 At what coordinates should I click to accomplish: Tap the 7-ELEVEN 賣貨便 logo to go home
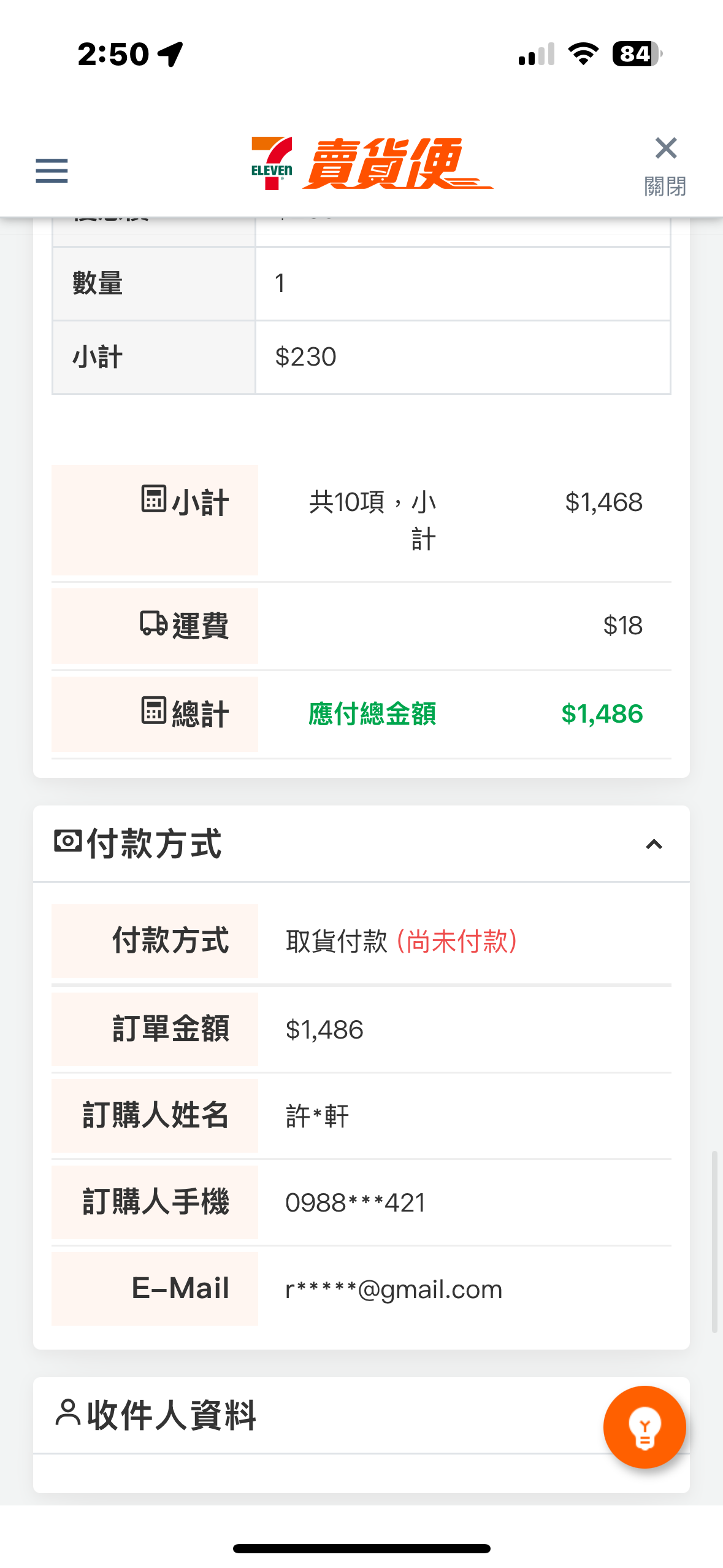click(x=372, y=164)
